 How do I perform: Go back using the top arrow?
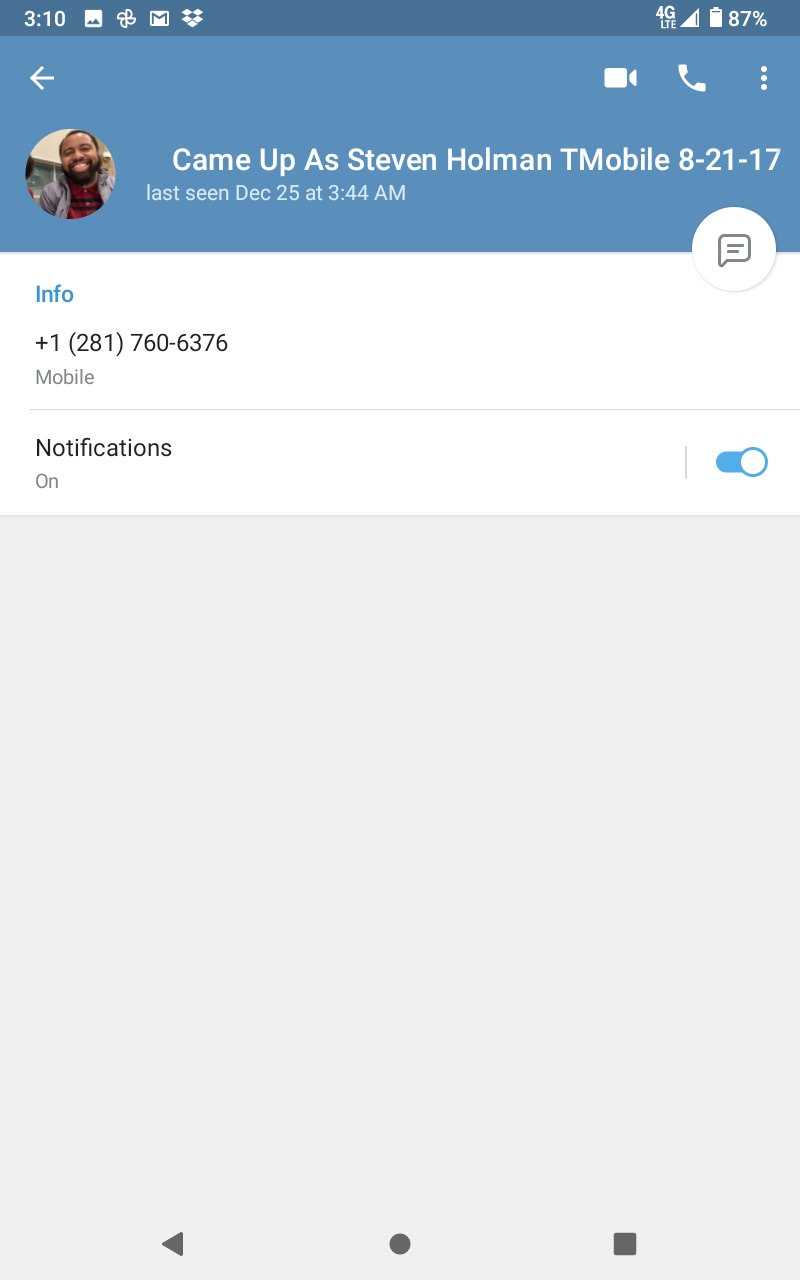point(42,78)
